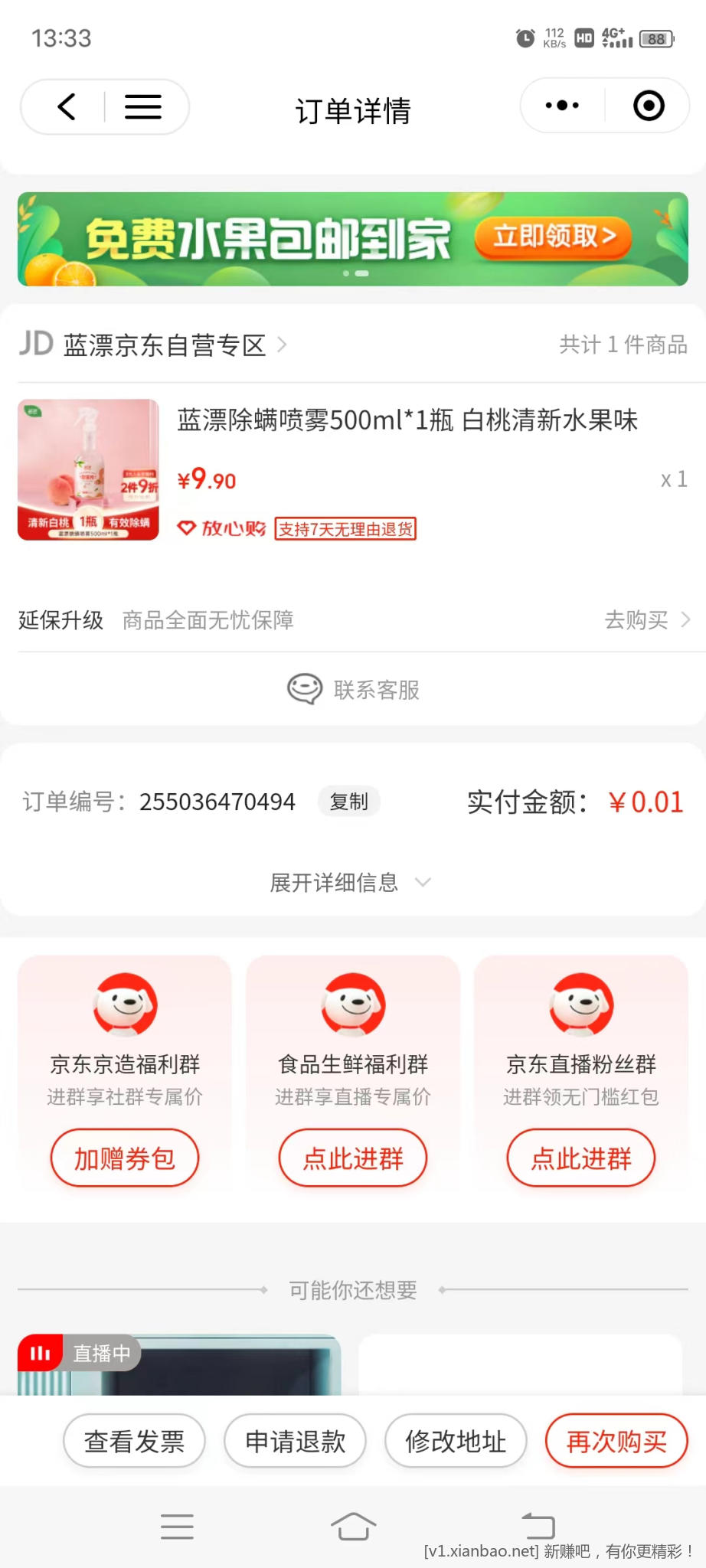The width and height of the screenshot is (706, 1568).
Task: Tap 加赠券包 under 京东京造福利群
Action: click(125, 1158)
